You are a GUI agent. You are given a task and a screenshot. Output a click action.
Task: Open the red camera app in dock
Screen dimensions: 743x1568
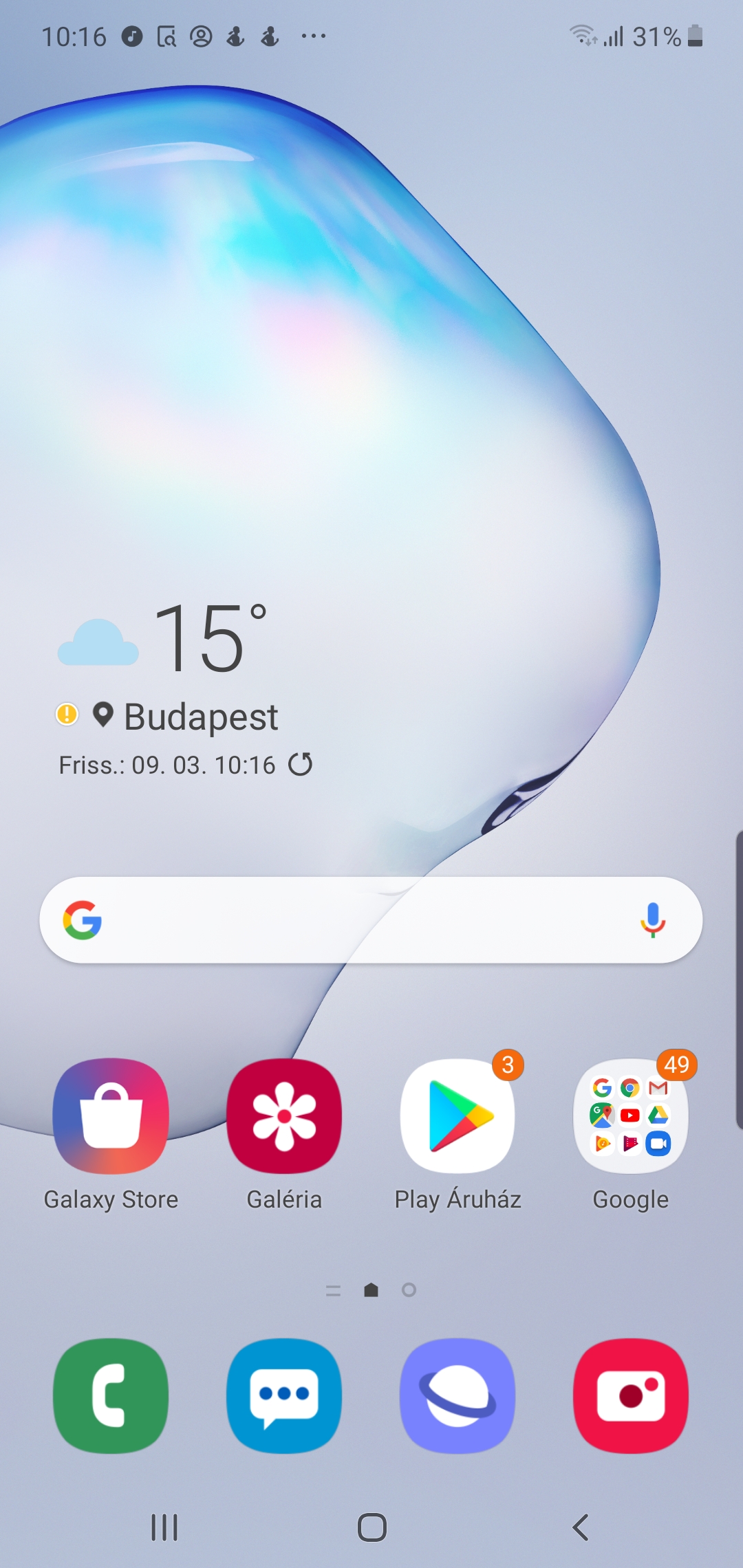(x=631, y=1395)
